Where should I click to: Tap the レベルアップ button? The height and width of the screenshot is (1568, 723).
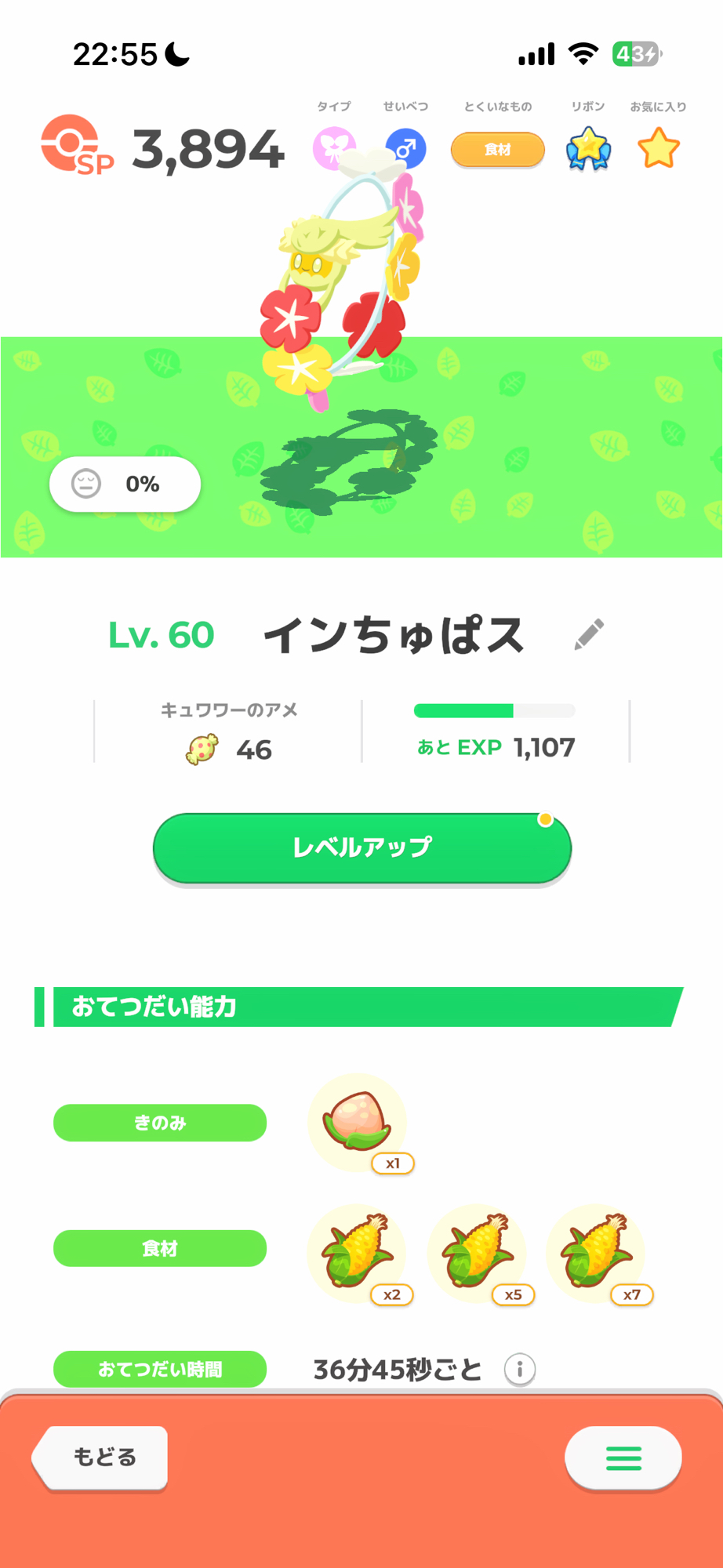361,848
